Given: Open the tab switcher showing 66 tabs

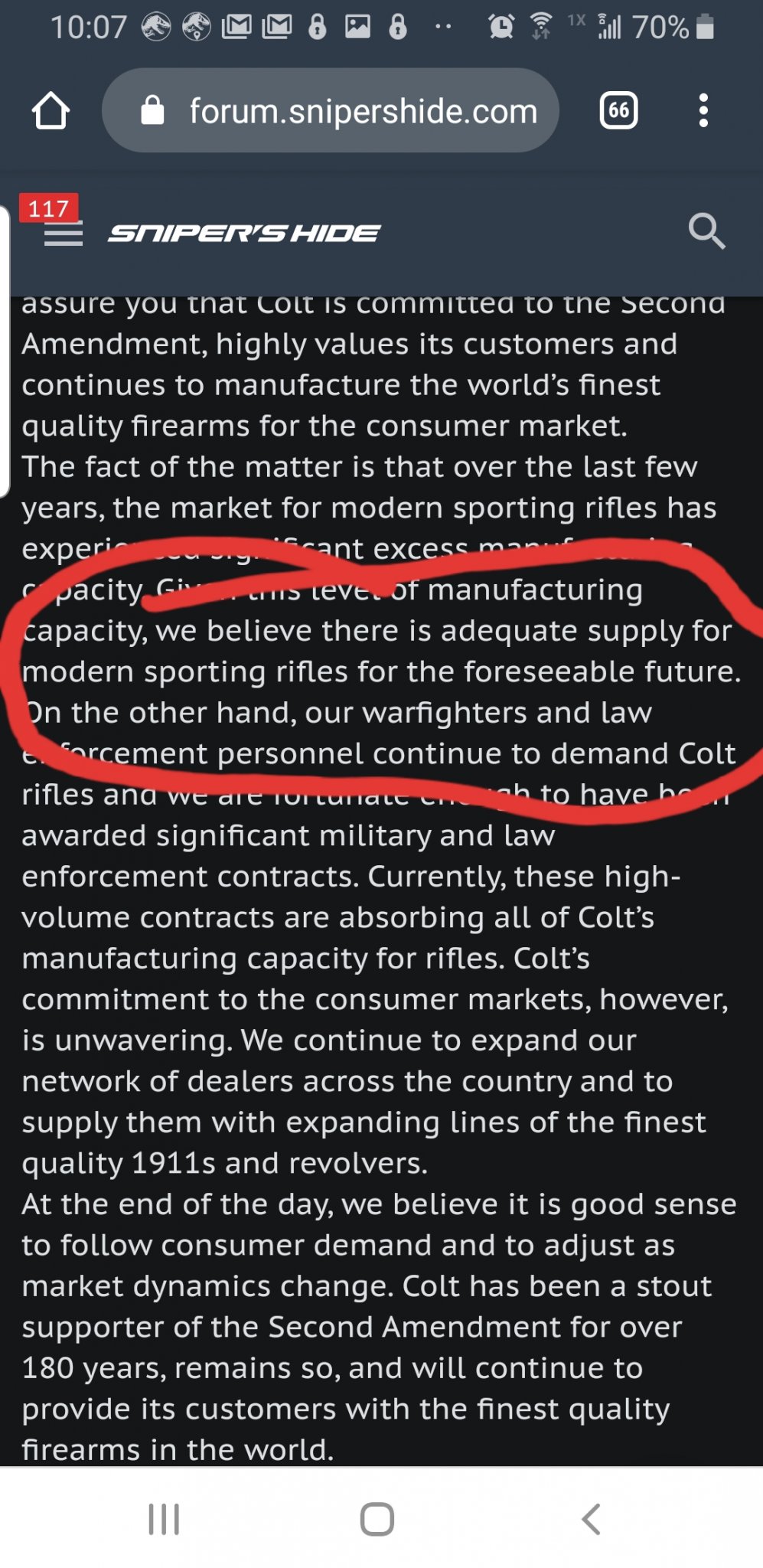Looking at the screenshot, I should tap(618, 111).
